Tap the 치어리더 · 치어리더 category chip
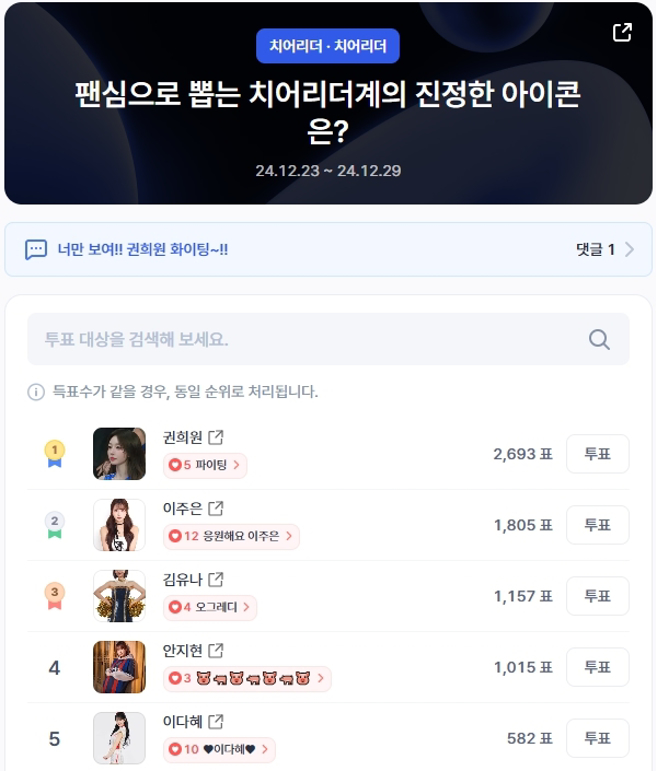The width and height of the screenshot is (656, 771). (327, 45)
